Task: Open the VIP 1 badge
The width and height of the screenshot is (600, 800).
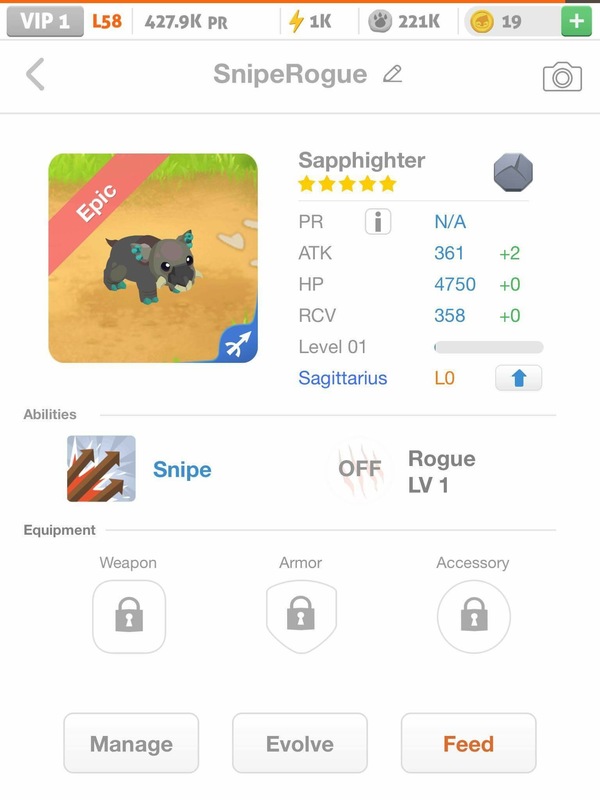Action: click(x=45, y=21)
